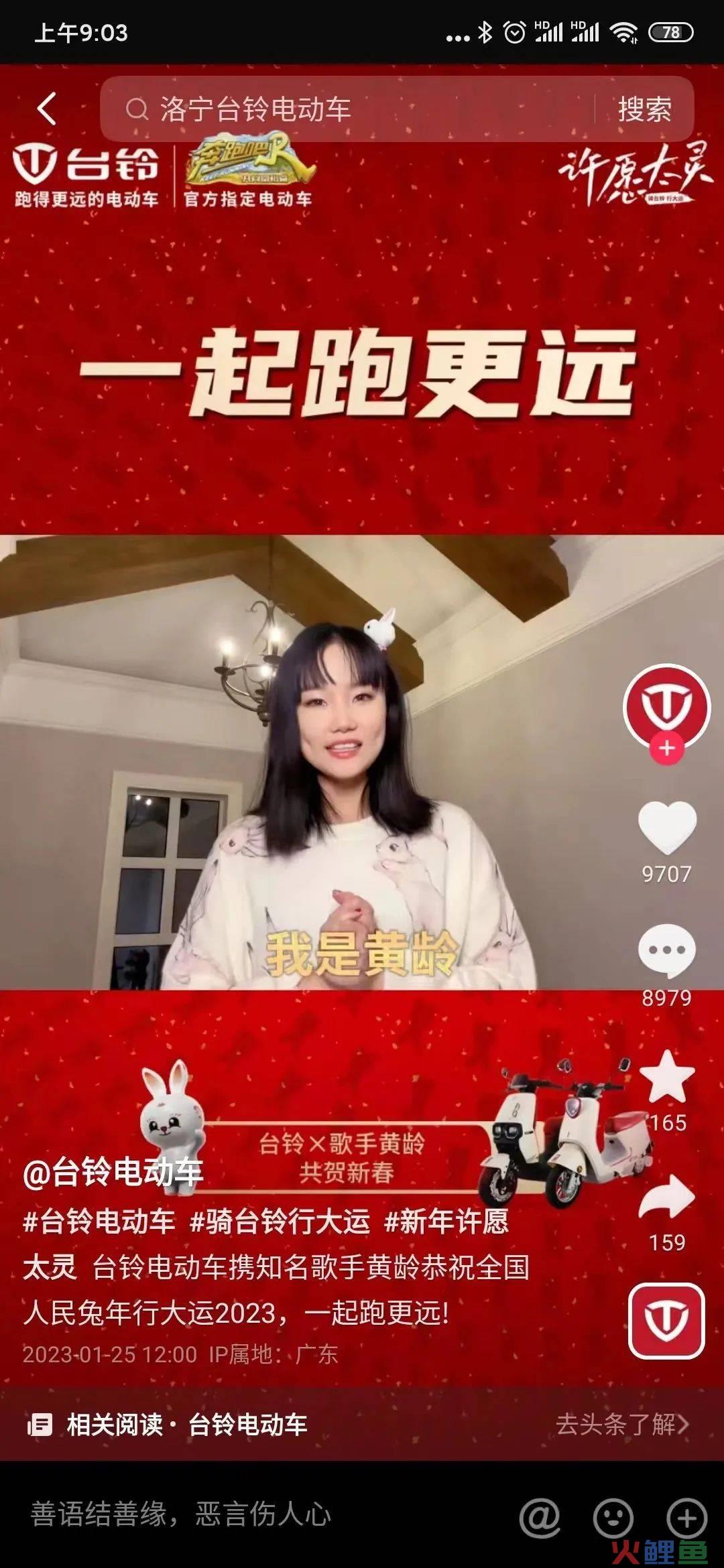This screenshot has width=724, height=1568.
Task: Go back using the top-left arrow
Action: (47, 109)
